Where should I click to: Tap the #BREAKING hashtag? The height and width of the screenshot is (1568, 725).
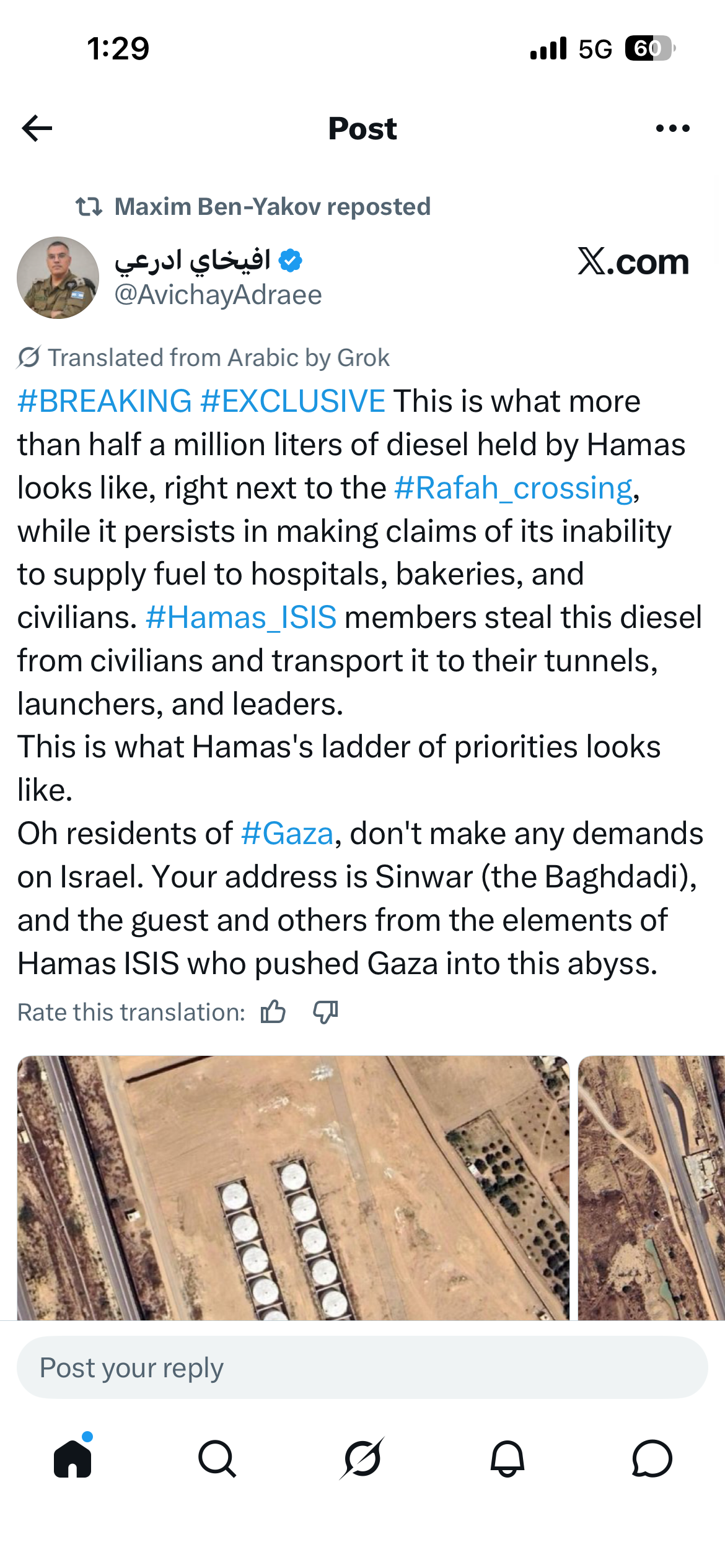click(105, 401)
